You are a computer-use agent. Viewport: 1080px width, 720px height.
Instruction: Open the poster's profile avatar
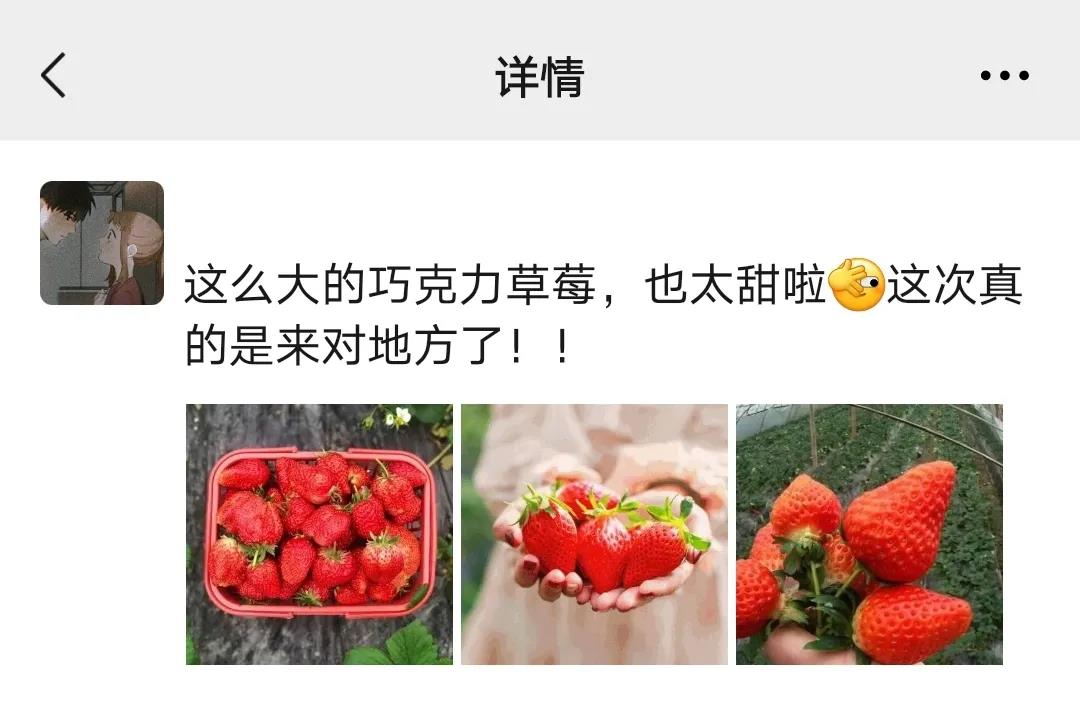point(102,243)
